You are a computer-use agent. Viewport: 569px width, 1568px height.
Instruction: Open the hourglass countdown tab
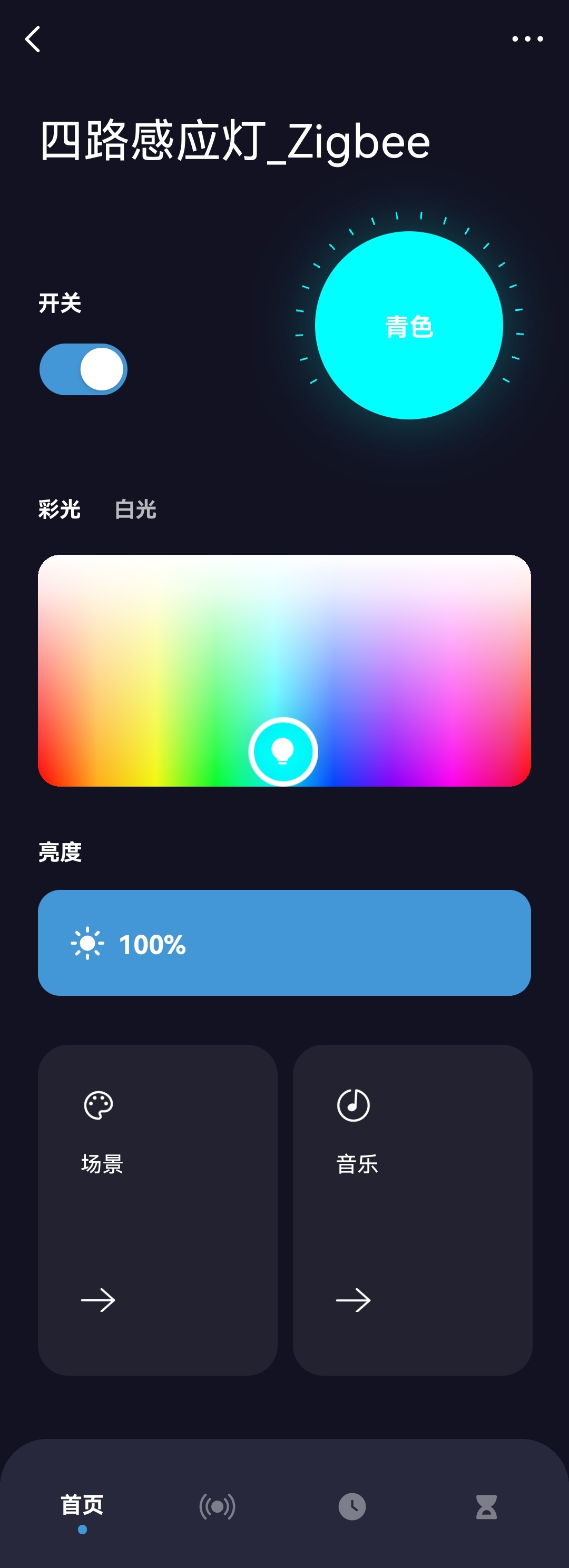486,1506
